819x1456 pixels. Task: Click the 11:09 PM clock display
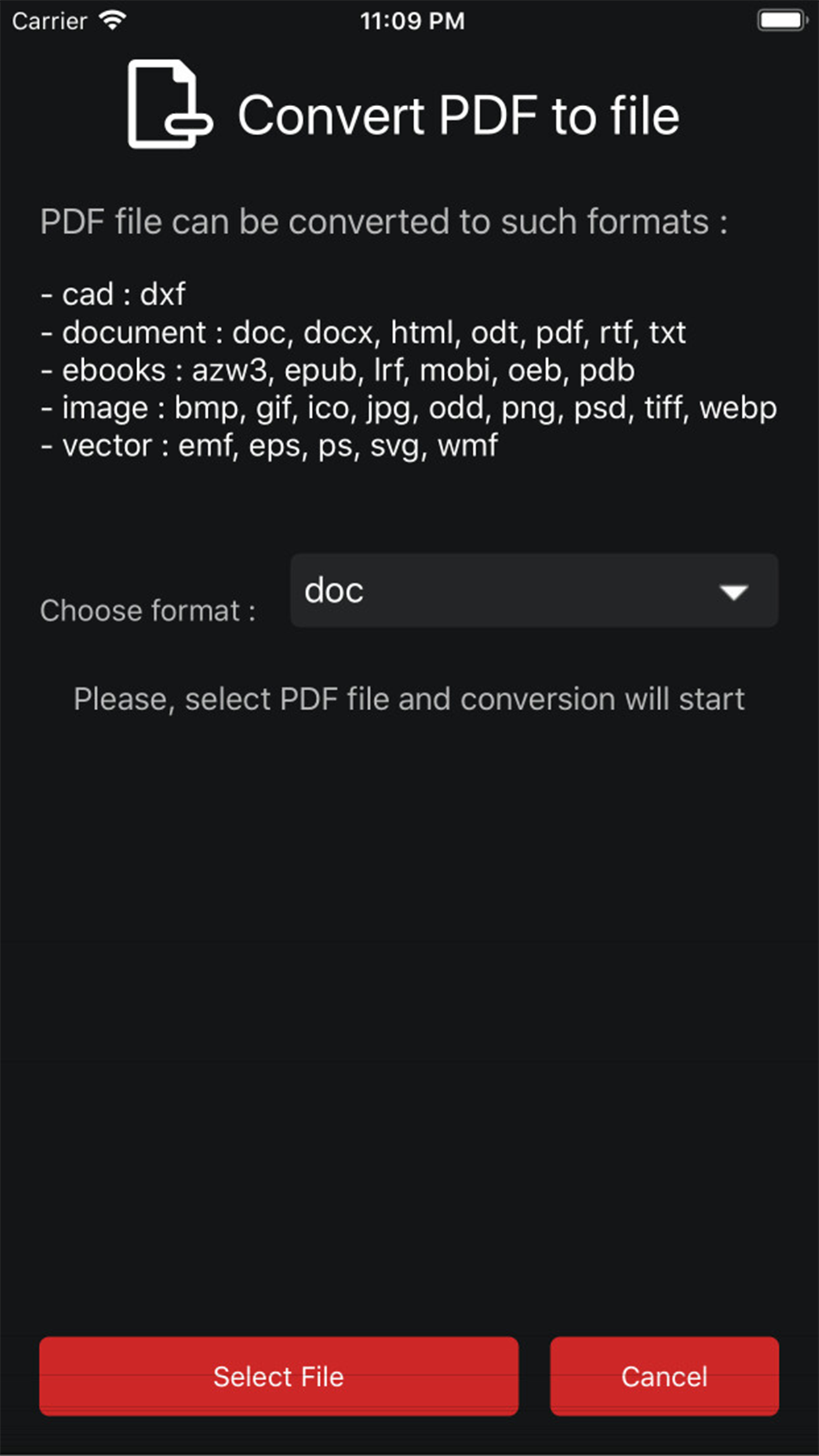(x=413, y=20)
